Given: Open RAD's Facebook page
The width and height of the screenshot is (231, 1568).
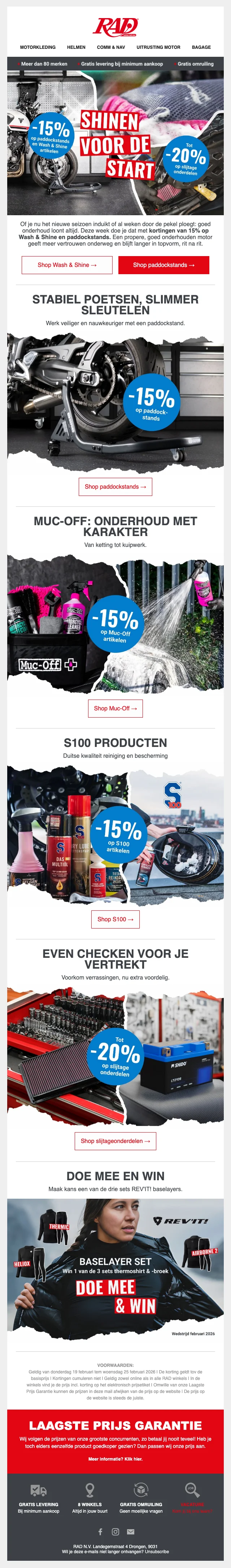Looking at the screenshot, I should click(100, 1531).
